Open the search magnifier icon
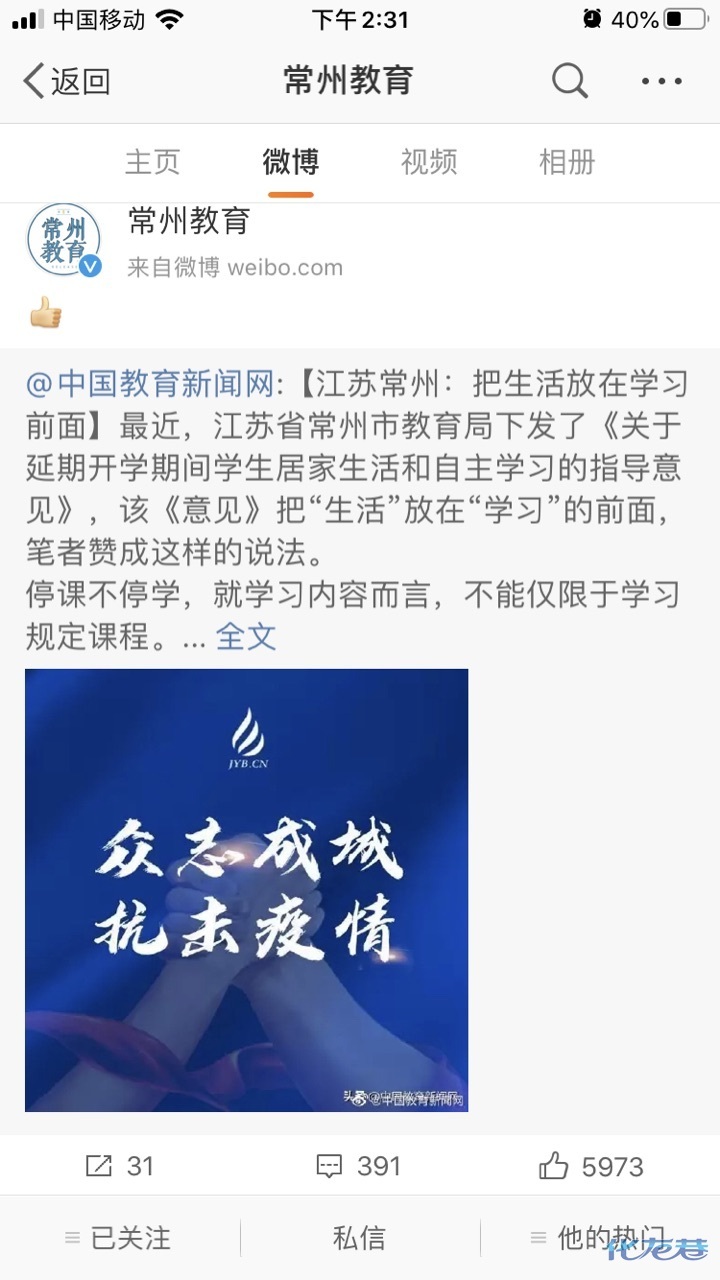This screenshot has width=720, height=1280. click(x=570, y=81)
